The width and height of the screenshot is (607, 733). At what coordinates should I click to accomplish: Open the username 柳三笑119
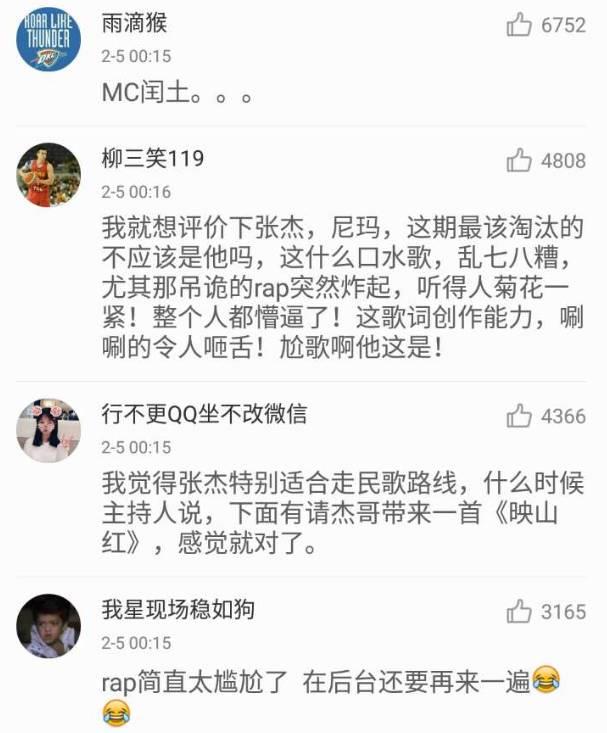pyautogui.click(x=152, y=159)
